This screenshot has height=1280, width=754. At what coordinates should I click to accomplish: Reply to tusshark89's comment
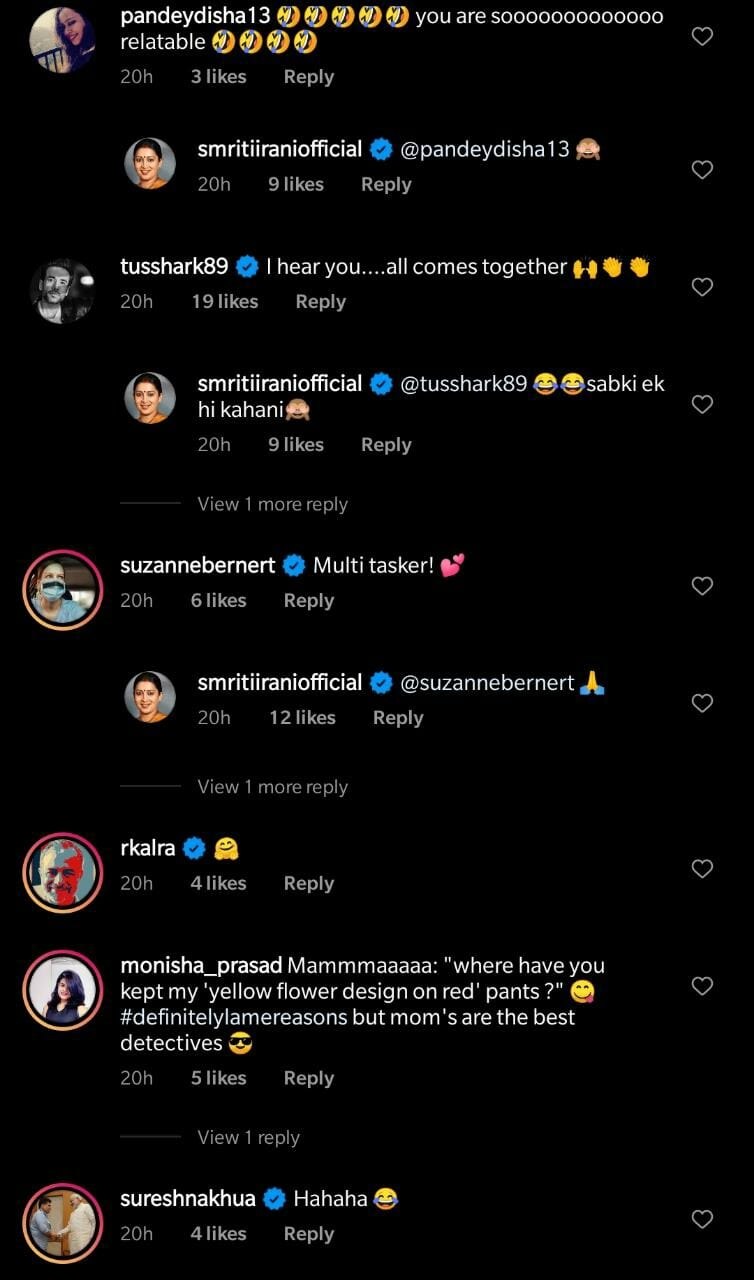click(x=320, y=301)
